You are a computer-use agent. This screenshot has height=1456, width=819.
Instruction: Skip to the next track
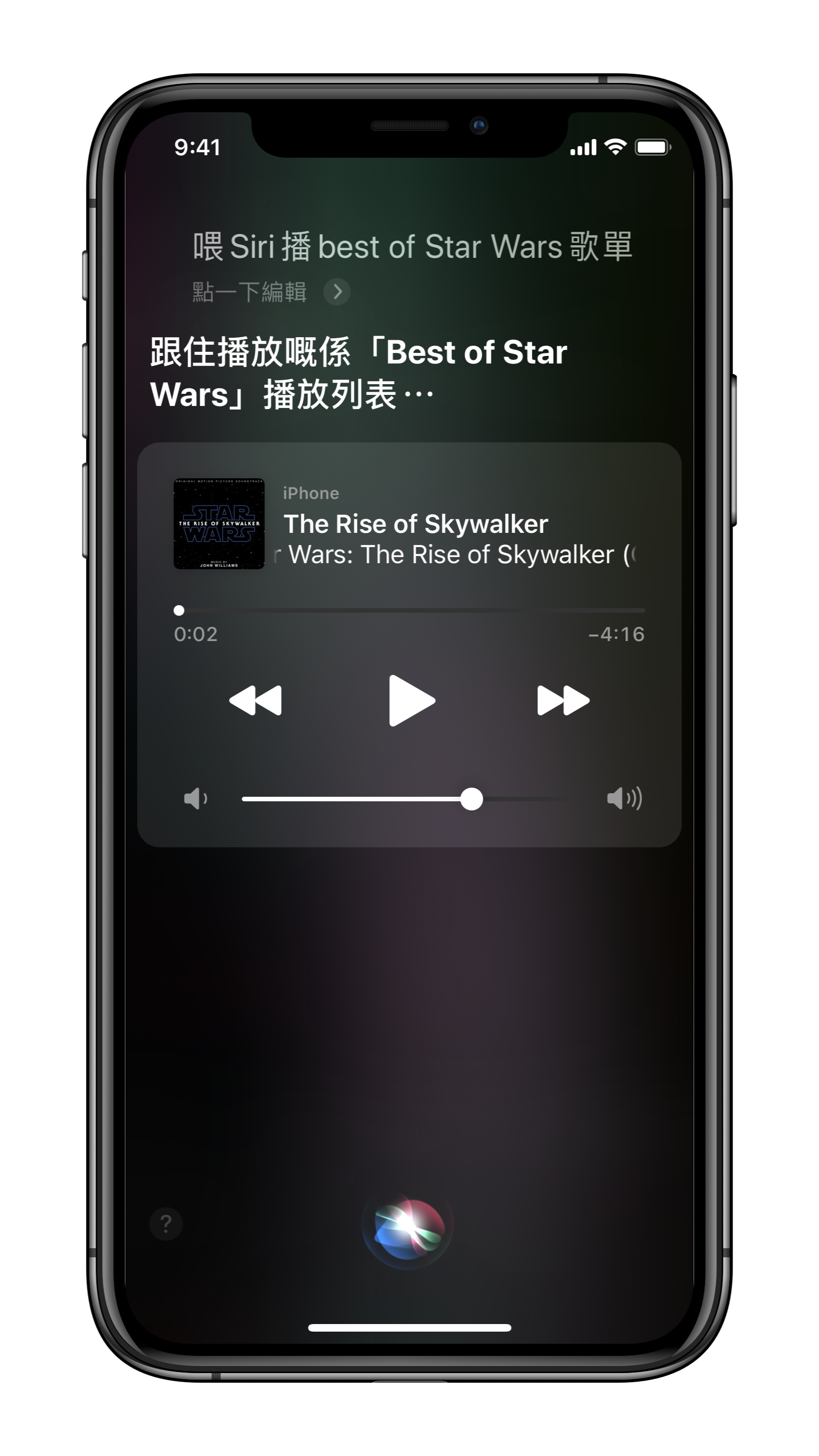563,700
